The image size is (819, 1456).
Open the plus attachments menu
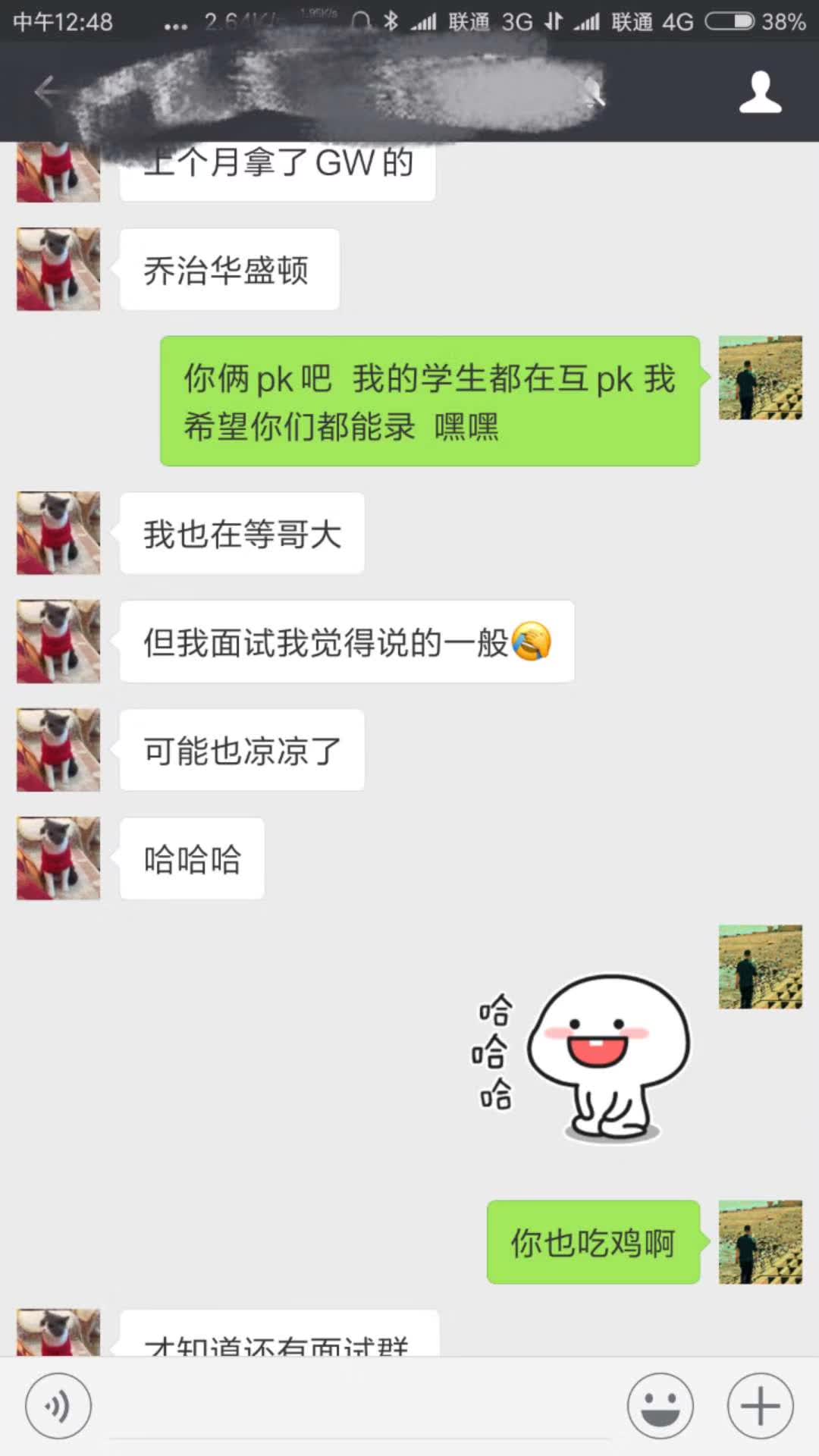pos(760,1406)
